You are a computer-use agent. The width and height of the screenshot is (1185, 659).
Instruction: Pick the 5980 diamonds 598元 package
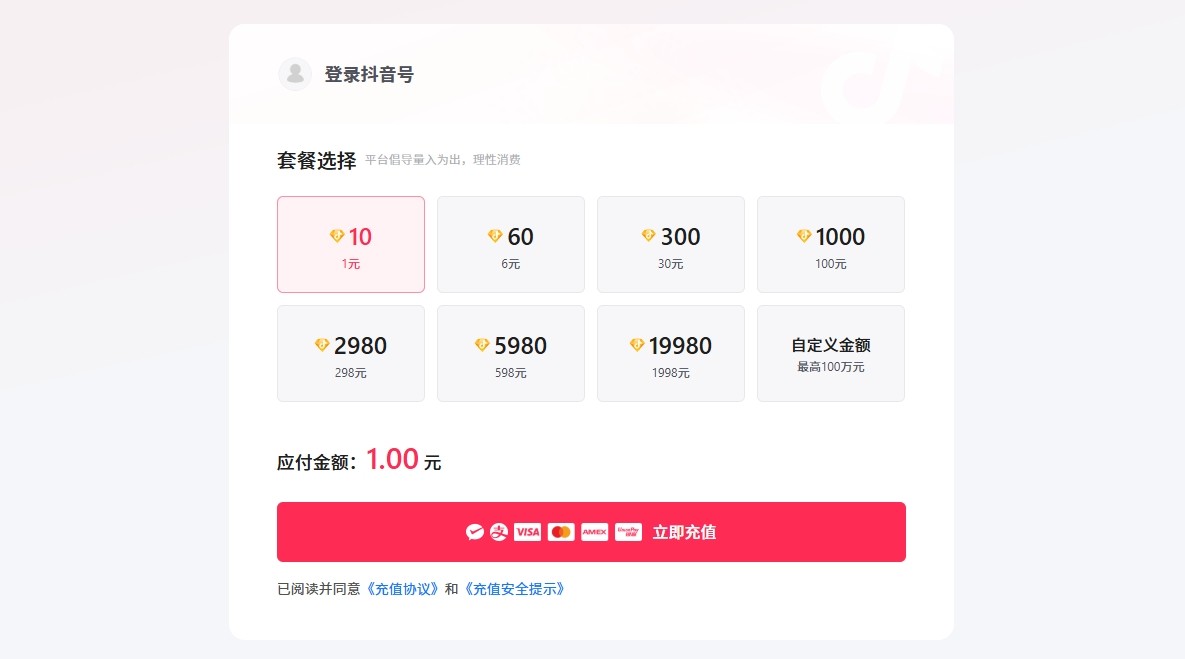(x=511, y=354)
